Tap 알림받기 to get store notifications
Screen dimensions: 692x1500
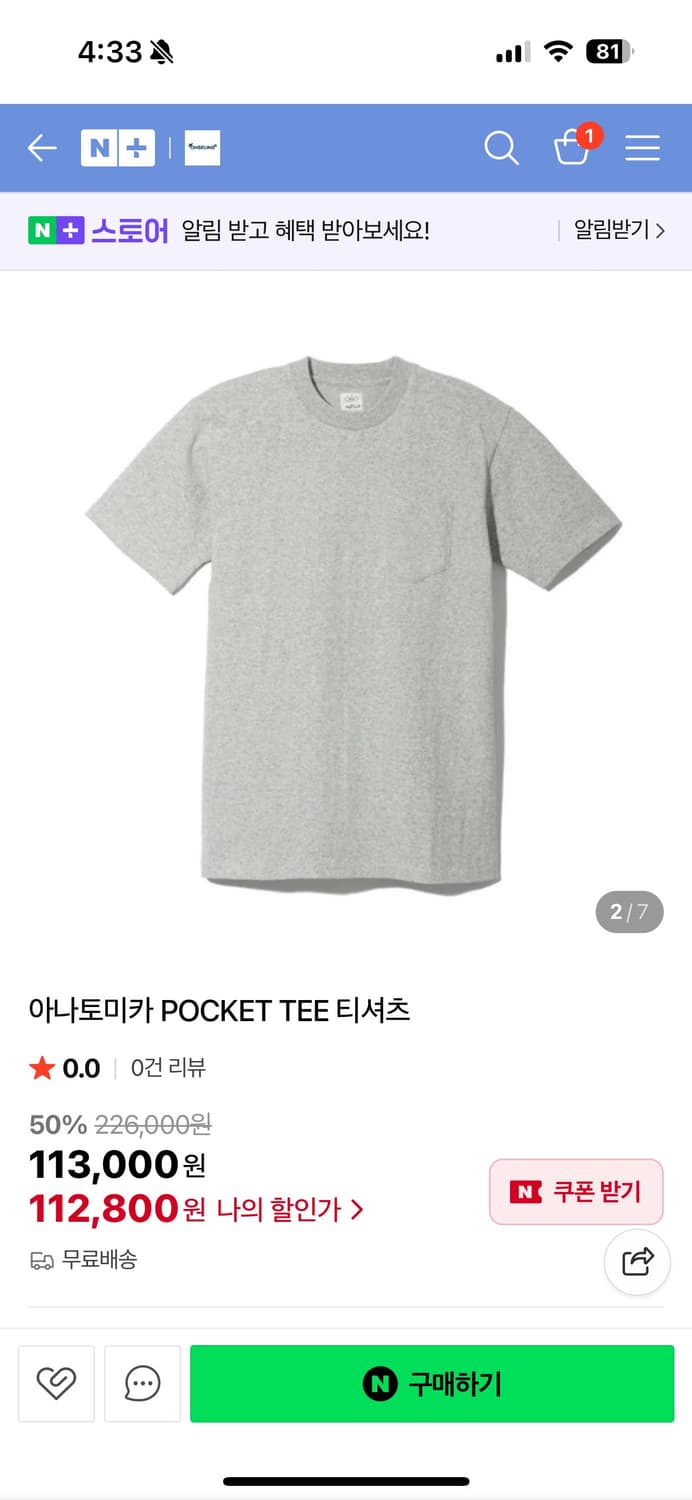618,231
